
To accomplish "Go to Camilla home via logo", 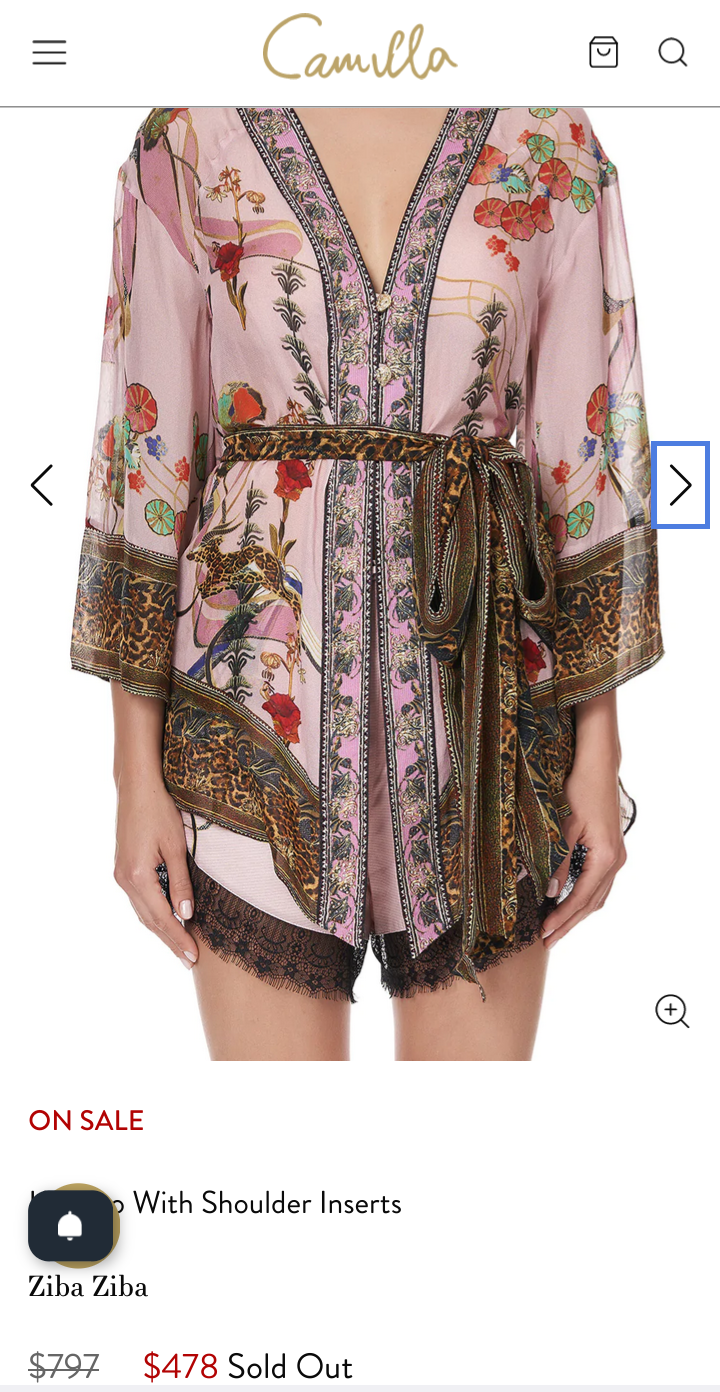I will pos(360,49).
